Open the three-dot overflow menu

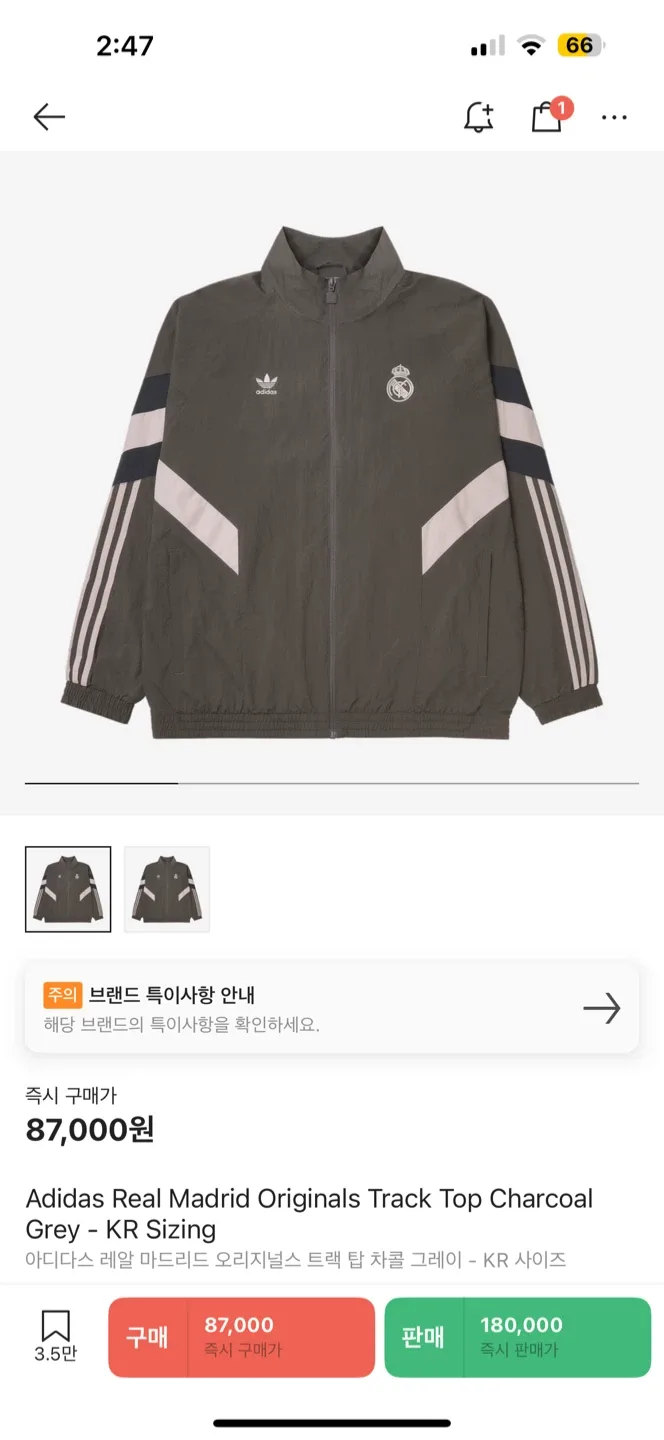(614, 117)
